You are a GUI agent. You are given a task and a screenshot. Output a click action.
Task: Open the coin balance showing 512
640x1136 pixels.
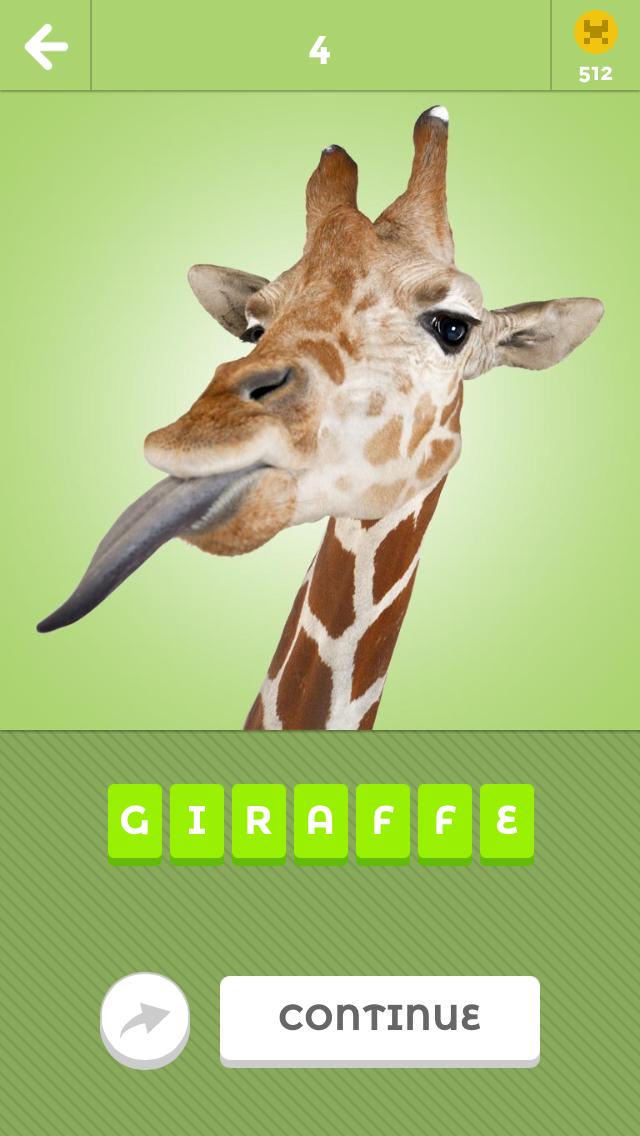pyautogui.click(x=595, y=46)
